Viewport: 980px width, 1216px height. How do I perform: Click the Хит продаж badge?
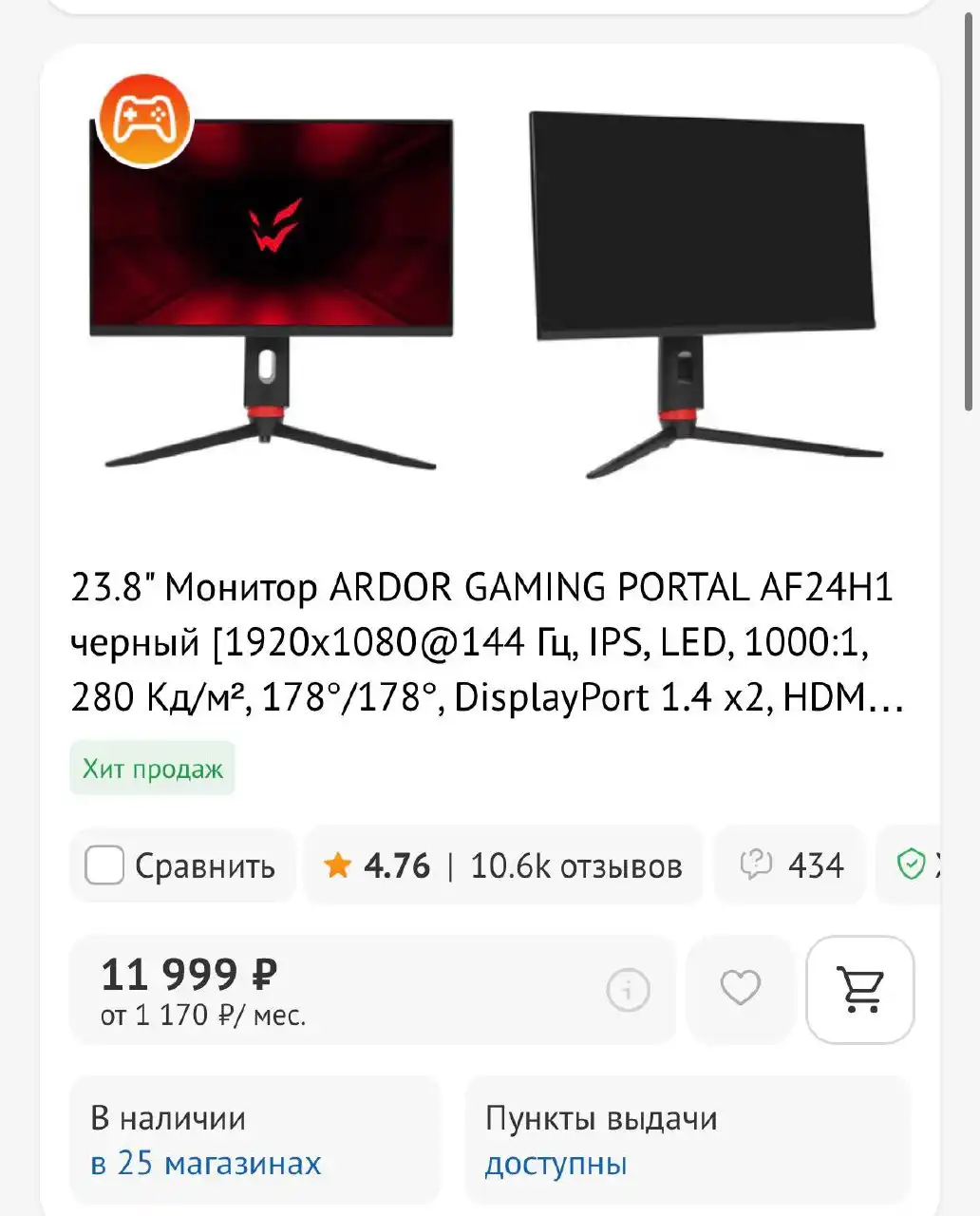pos(152,769)
